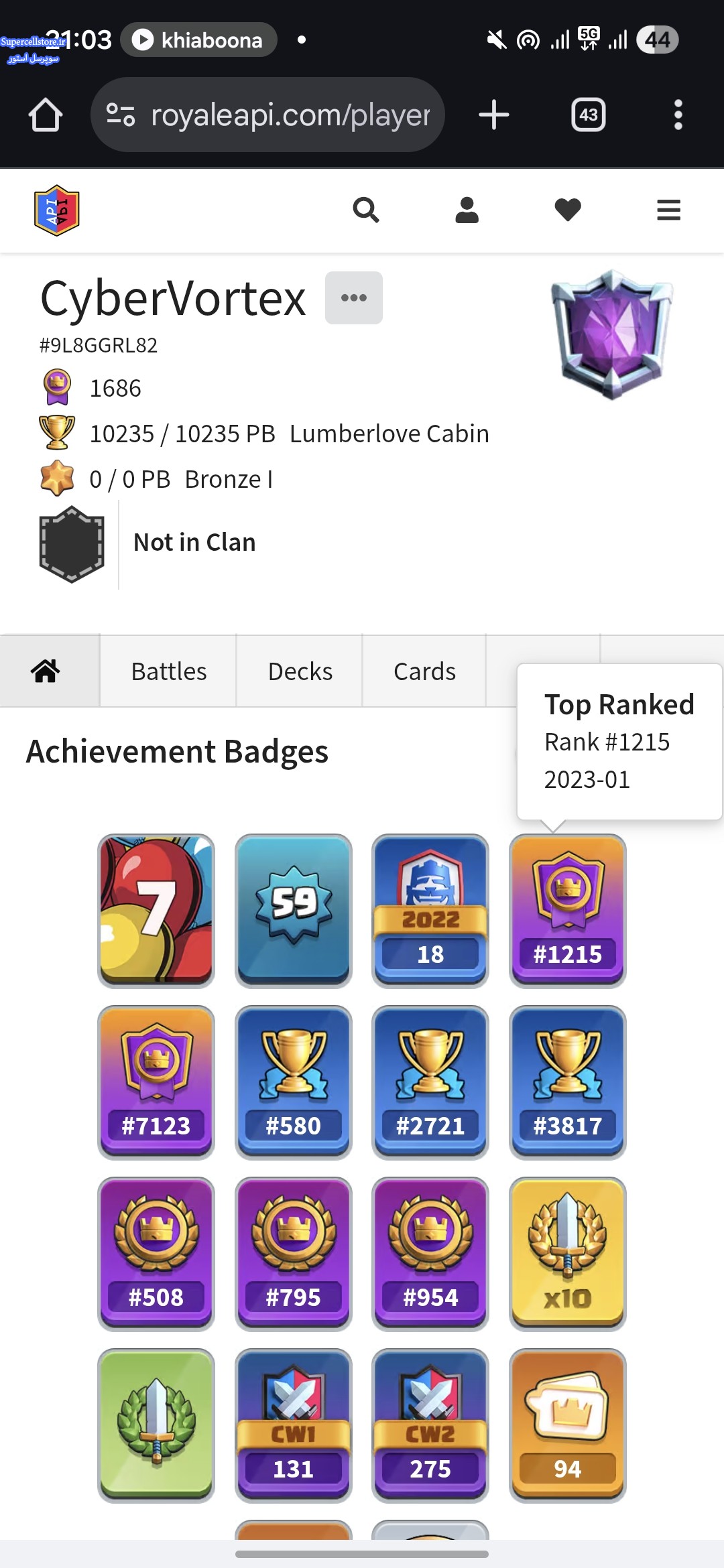Viewport: 724px width, 1568px height.
Task: Open the hamburger menu
Action: click(668, 210)
